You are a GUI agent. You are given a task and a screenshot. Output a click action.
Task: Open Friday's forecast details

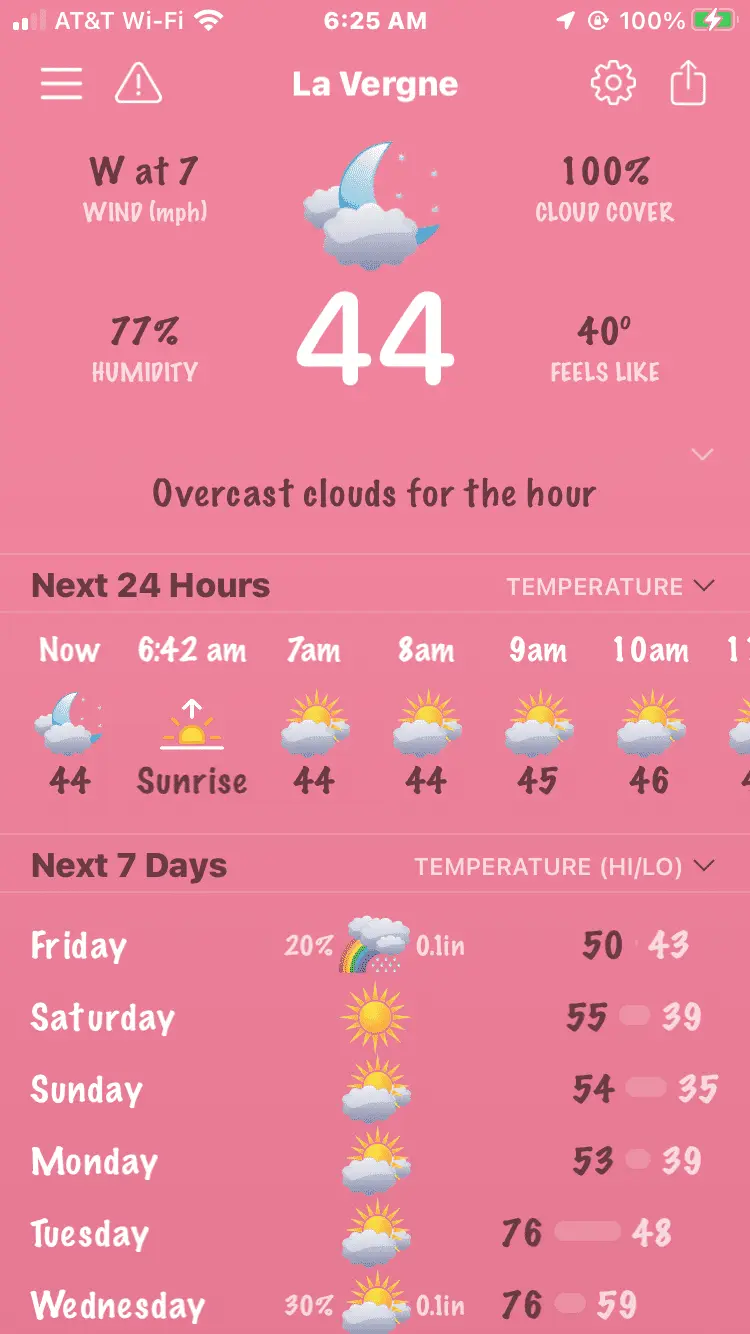point(375,946)
